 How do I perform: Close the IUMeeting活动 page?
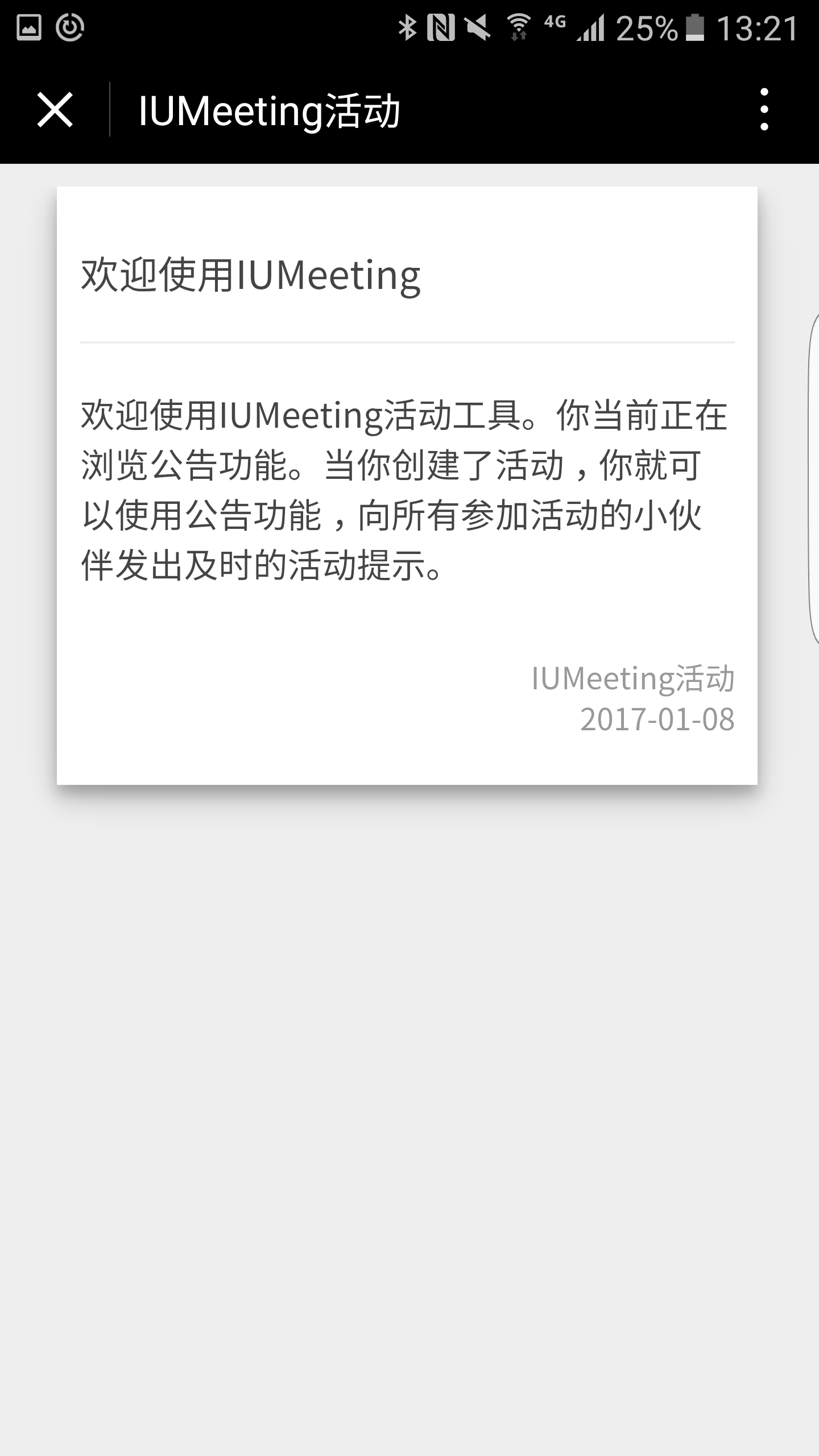[x=55, y=110]
